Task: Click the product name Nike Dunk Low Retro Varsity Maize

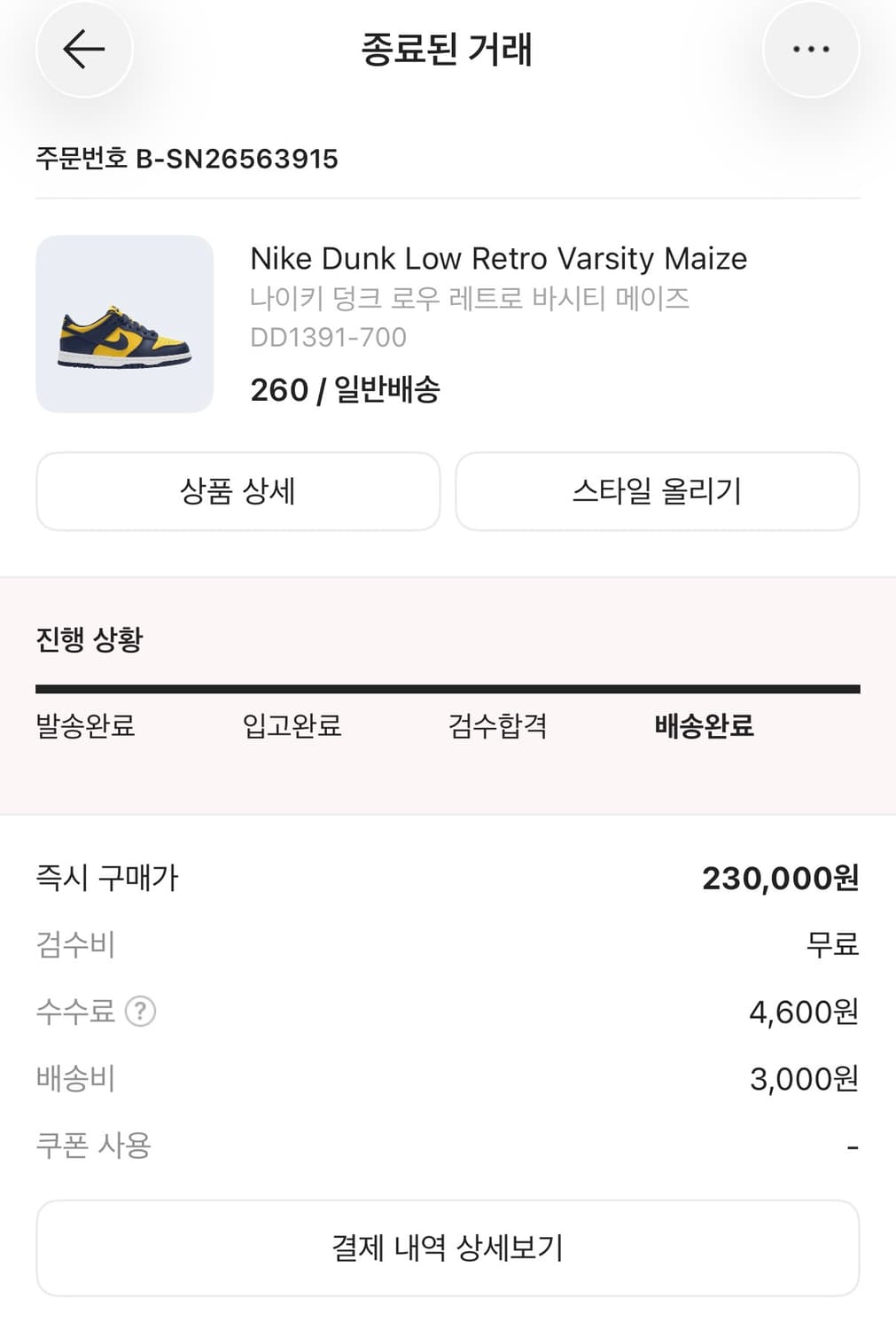Action: point(499,258)
